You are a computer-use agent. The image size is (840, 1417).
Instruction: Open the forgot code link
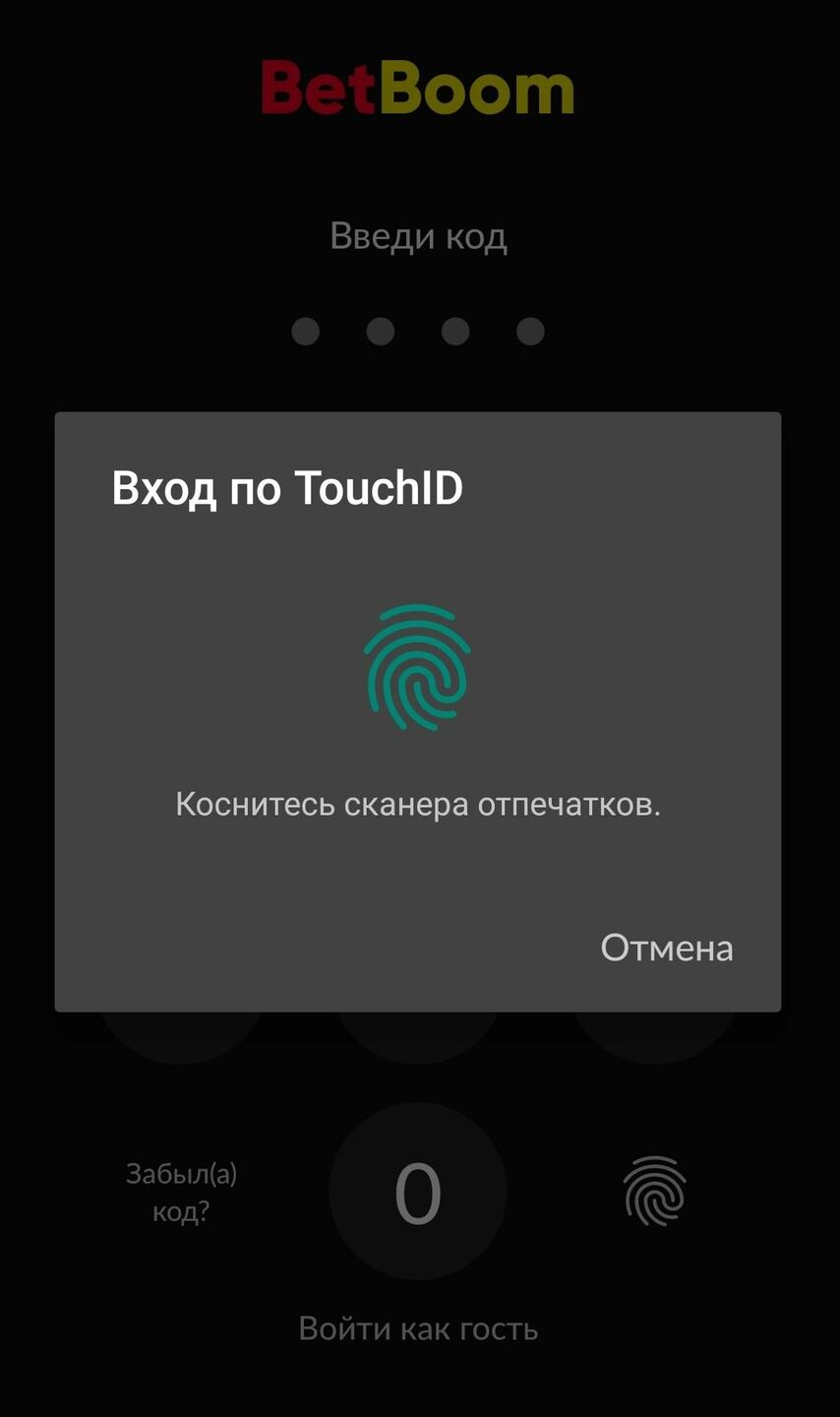click(181, 1192)
